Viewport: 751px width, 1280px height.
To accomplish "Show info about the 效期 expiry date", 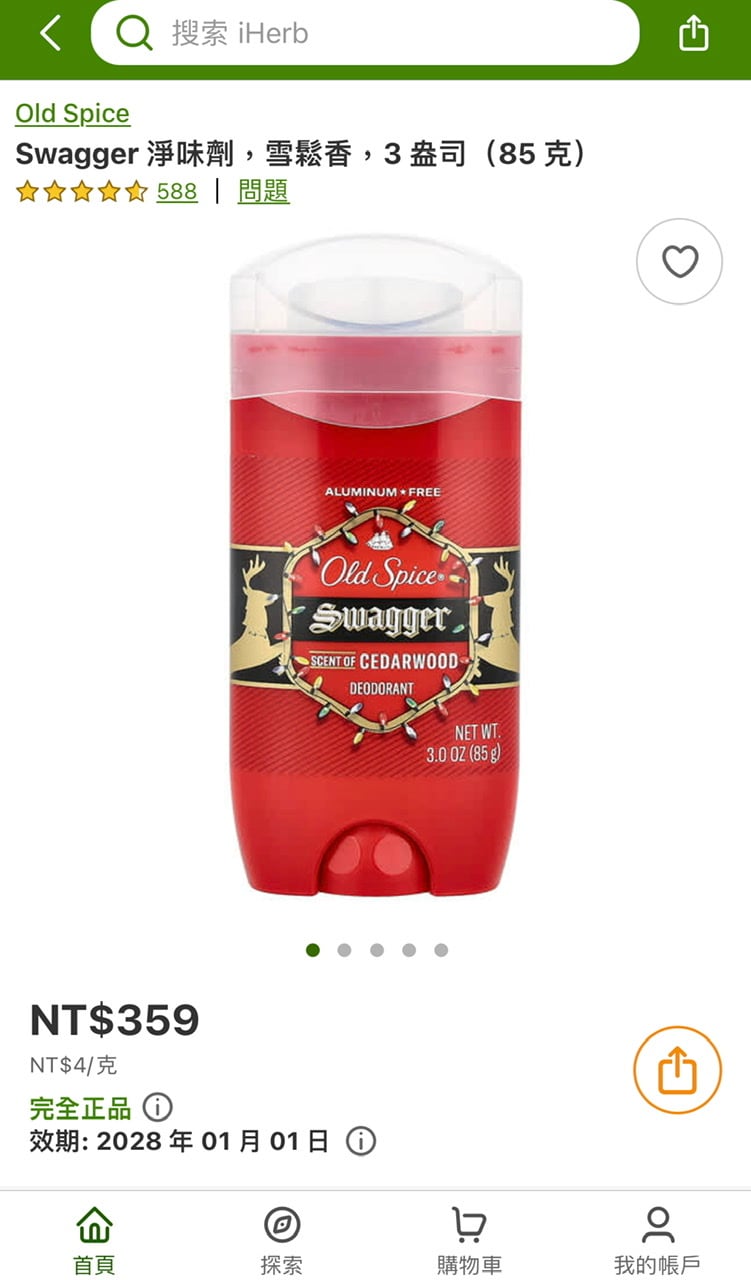I will tap(360, 1141).
